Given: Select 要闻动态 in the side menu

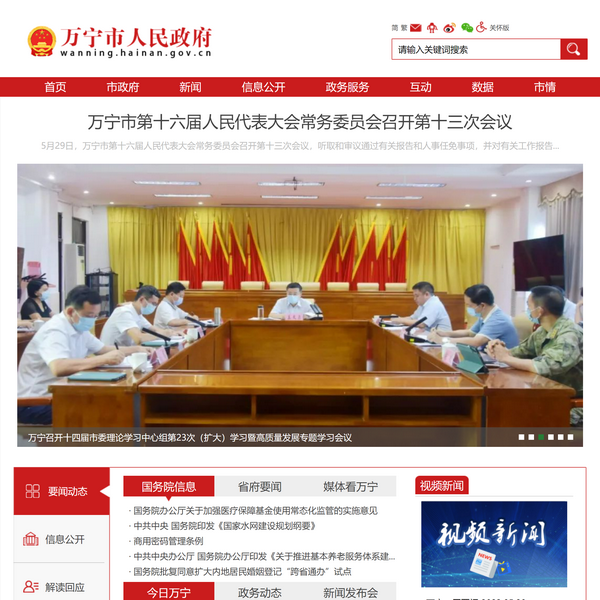Looking at the screenshot, I should click(59, 491).
